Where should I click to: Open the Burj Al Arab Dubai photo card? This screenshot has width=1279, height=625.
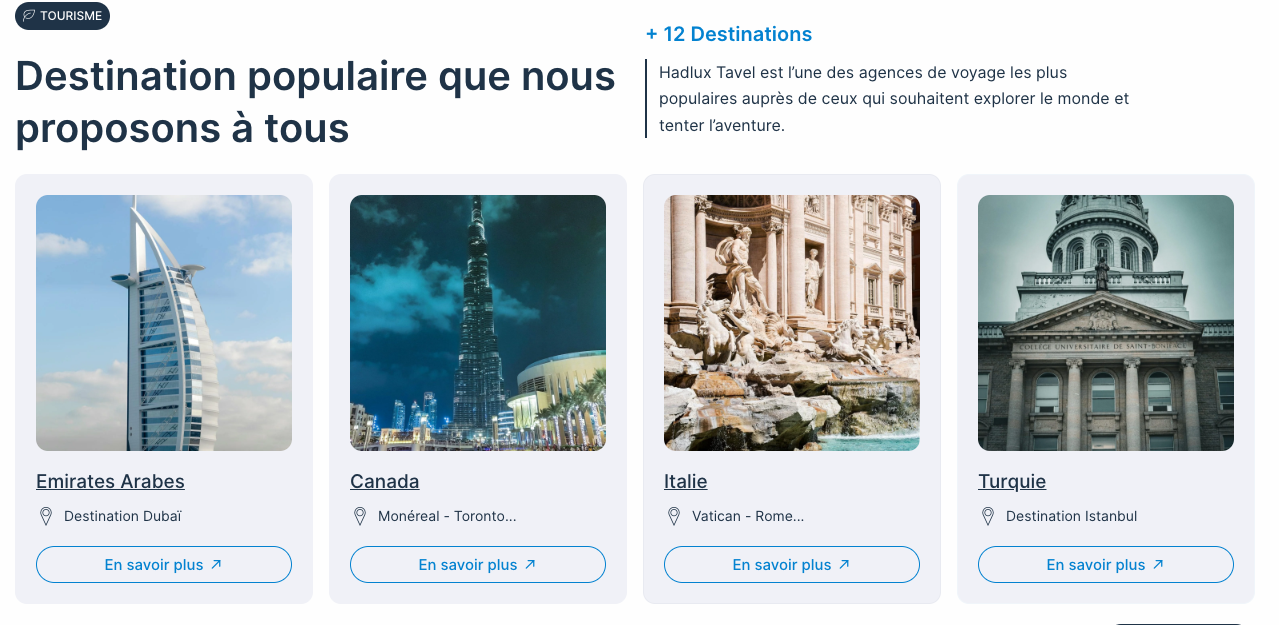(164, 323)
